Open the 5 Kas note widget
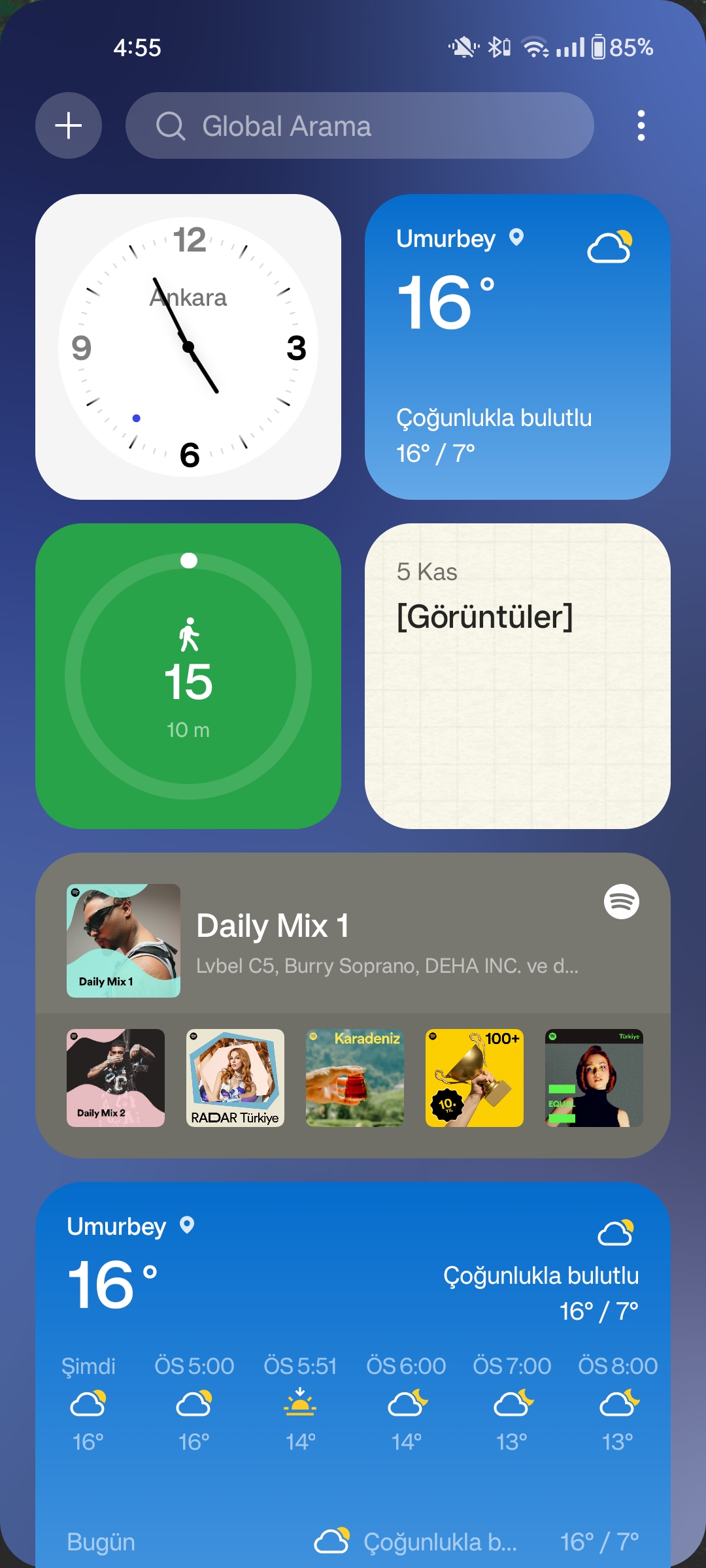The width and height of the screenshot is (706, 1568). [518, 676]
